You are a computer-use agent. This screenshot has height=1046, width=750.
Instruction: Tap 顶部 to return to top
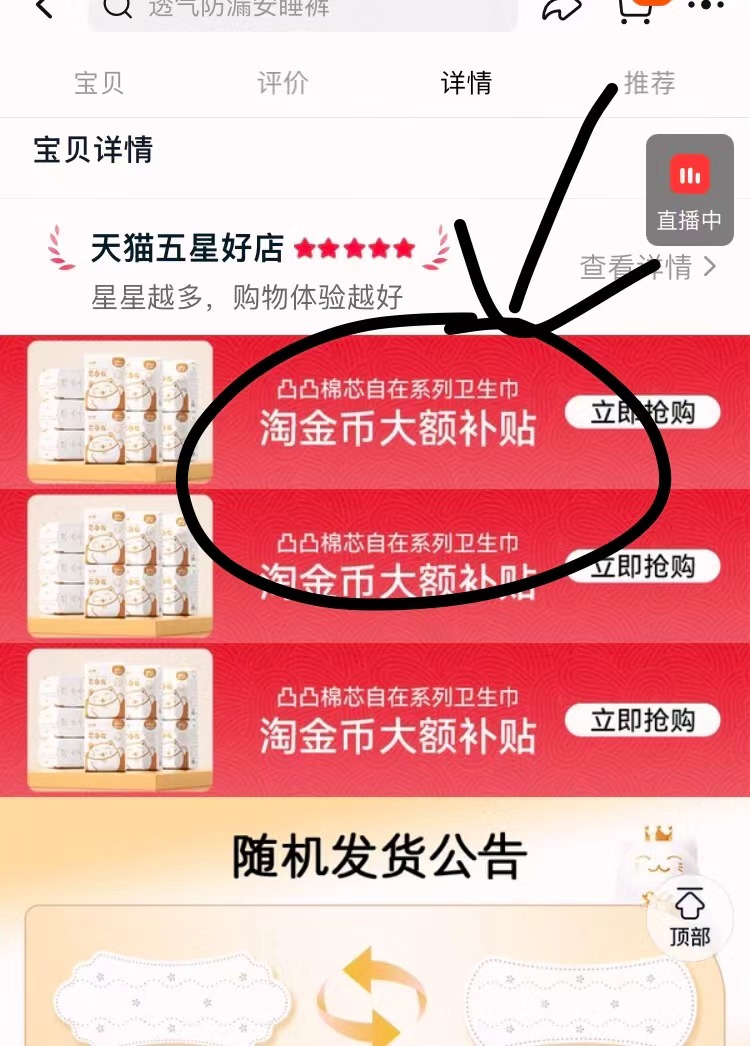point(689,917)
